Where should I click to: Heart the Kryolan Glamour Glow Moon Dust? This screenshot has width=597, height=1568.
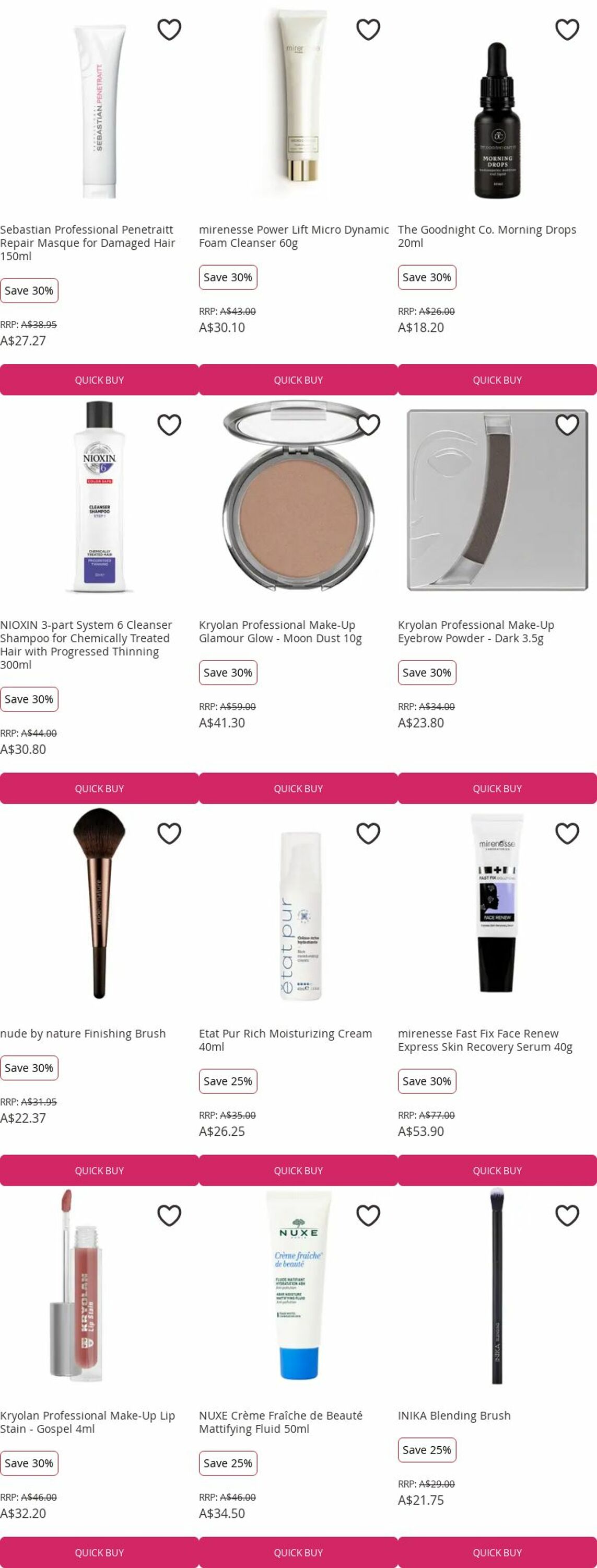pos(368,424)
